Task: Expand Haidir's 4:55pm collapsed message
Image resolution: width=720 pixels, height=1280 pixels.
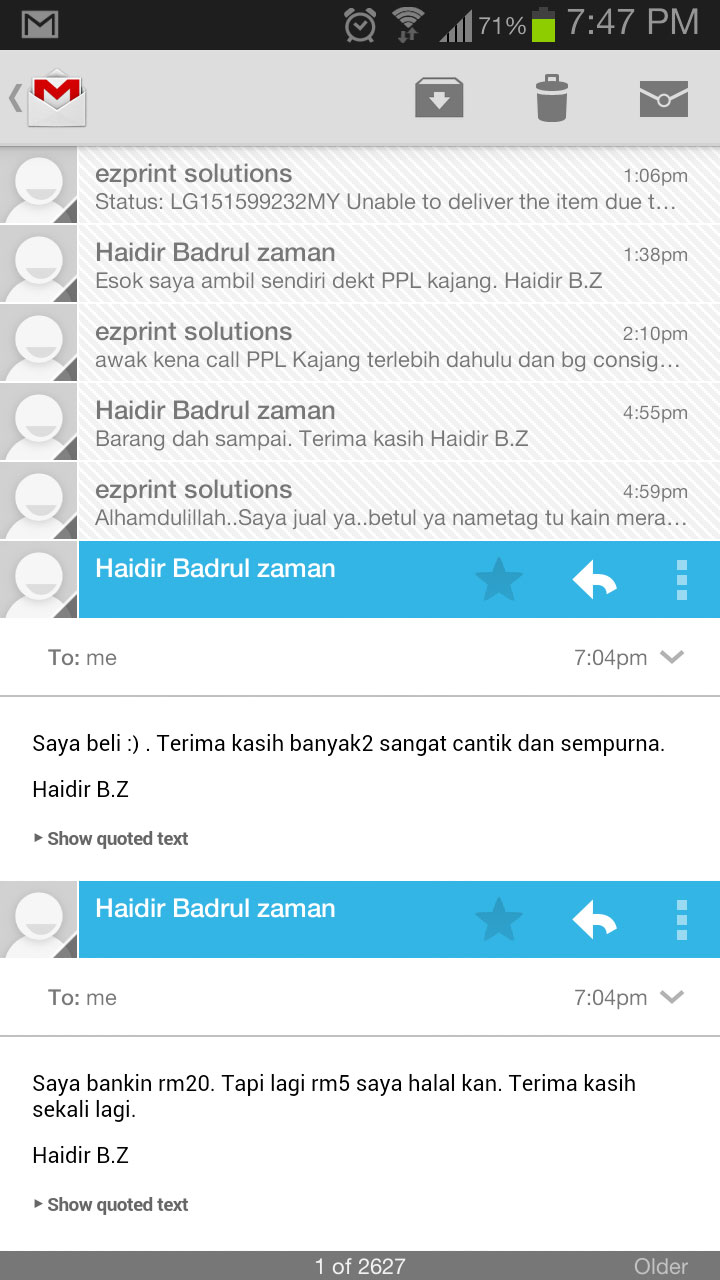Action: click(x=360, y=422)
